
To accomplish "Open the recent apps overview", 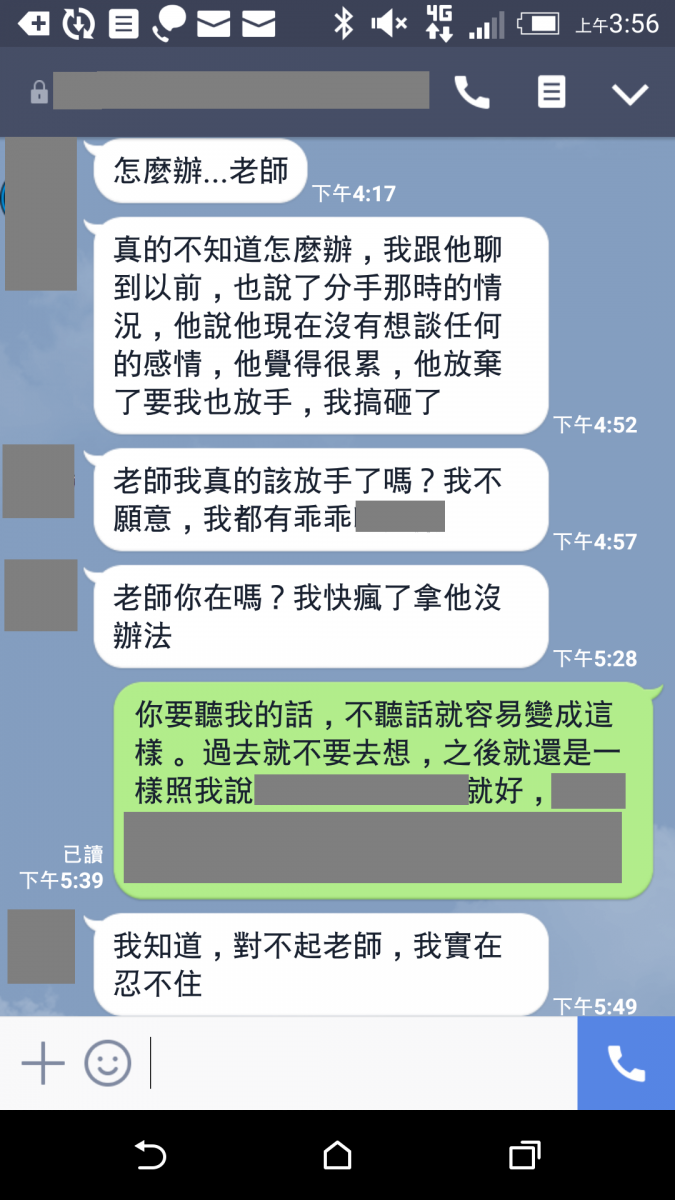I will click(524, 1156).
